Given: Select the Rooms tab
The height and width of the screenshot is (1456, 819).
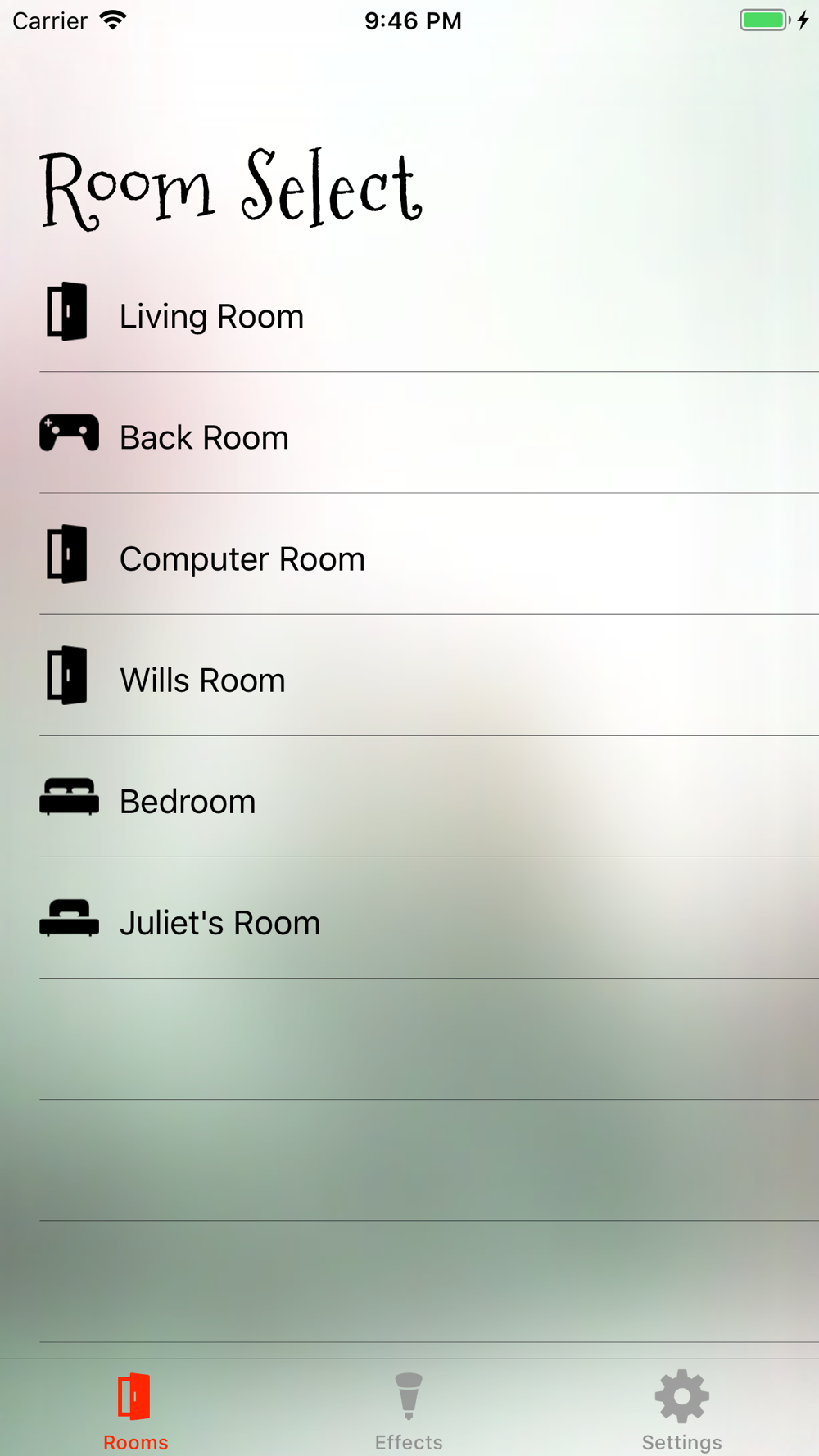Looking at the screenshot, I should coord(136,1410).
